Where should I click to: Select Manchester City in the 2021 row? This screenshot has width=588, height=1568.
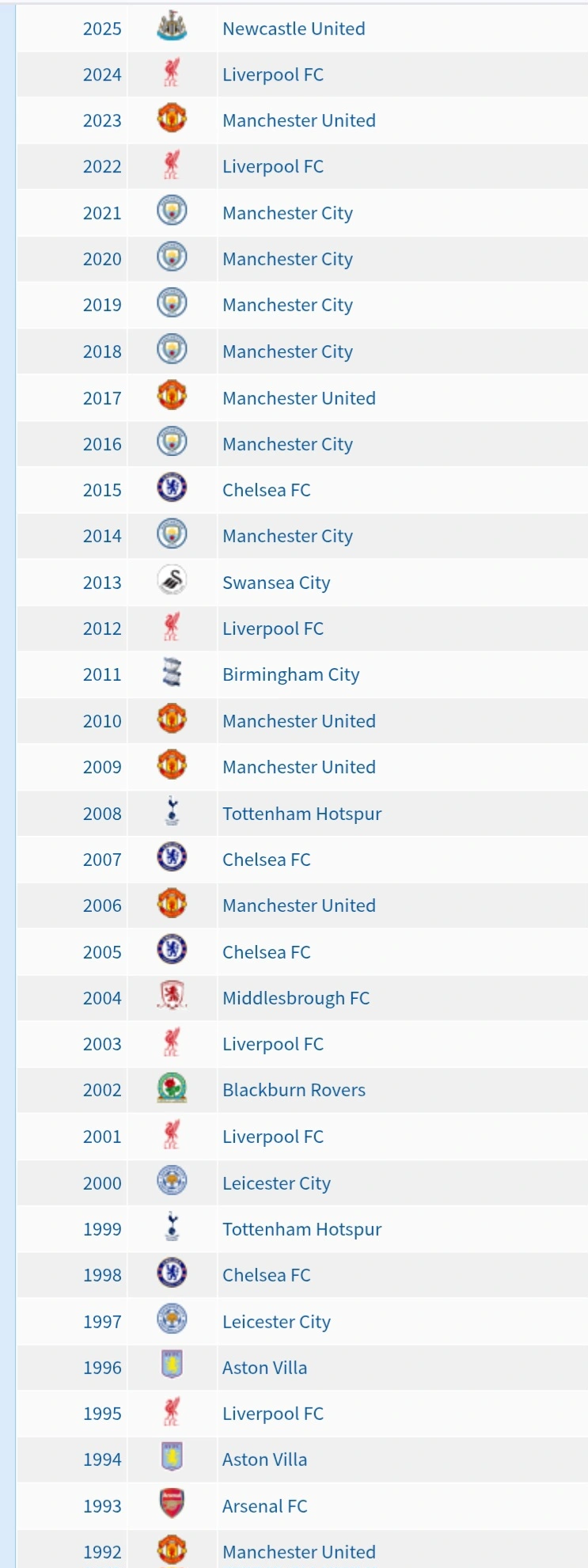[x=287, y=213]
